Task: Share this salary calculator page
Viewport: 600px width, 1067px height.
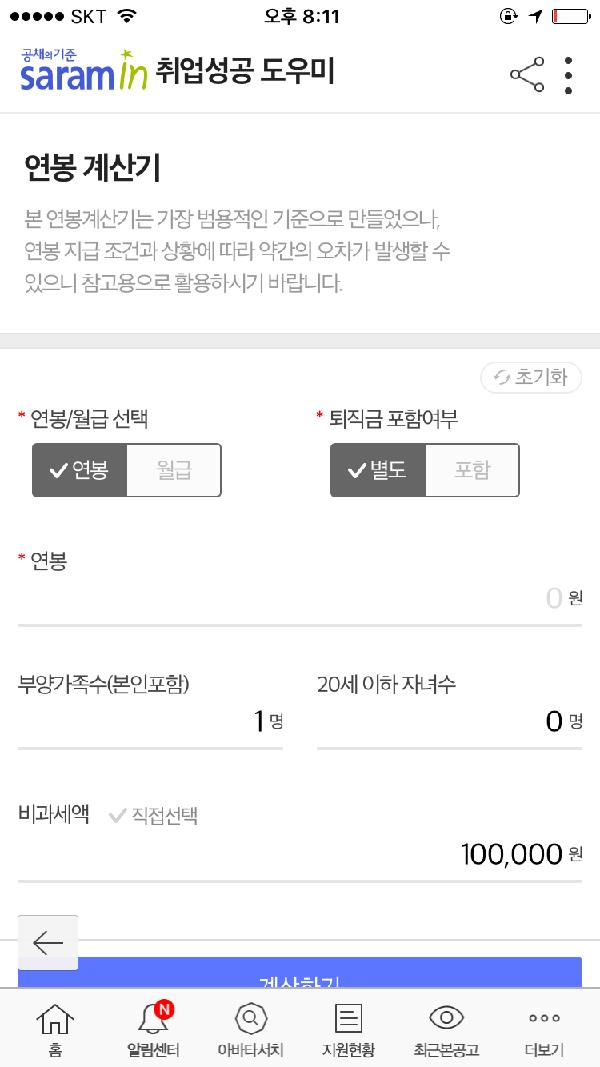Action: click(527, 74)
